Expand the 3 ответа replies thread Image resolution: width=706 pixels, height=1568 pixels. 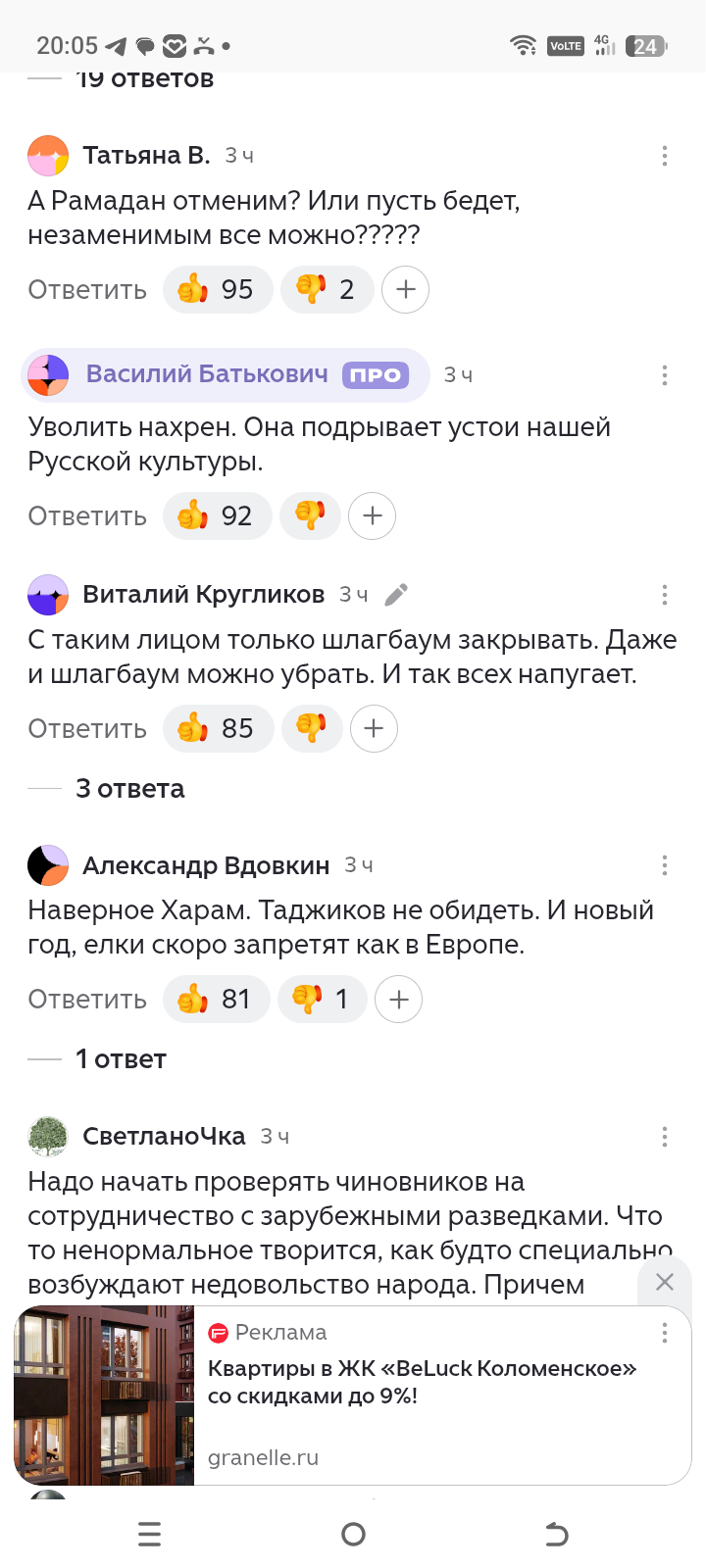(129, 789)
